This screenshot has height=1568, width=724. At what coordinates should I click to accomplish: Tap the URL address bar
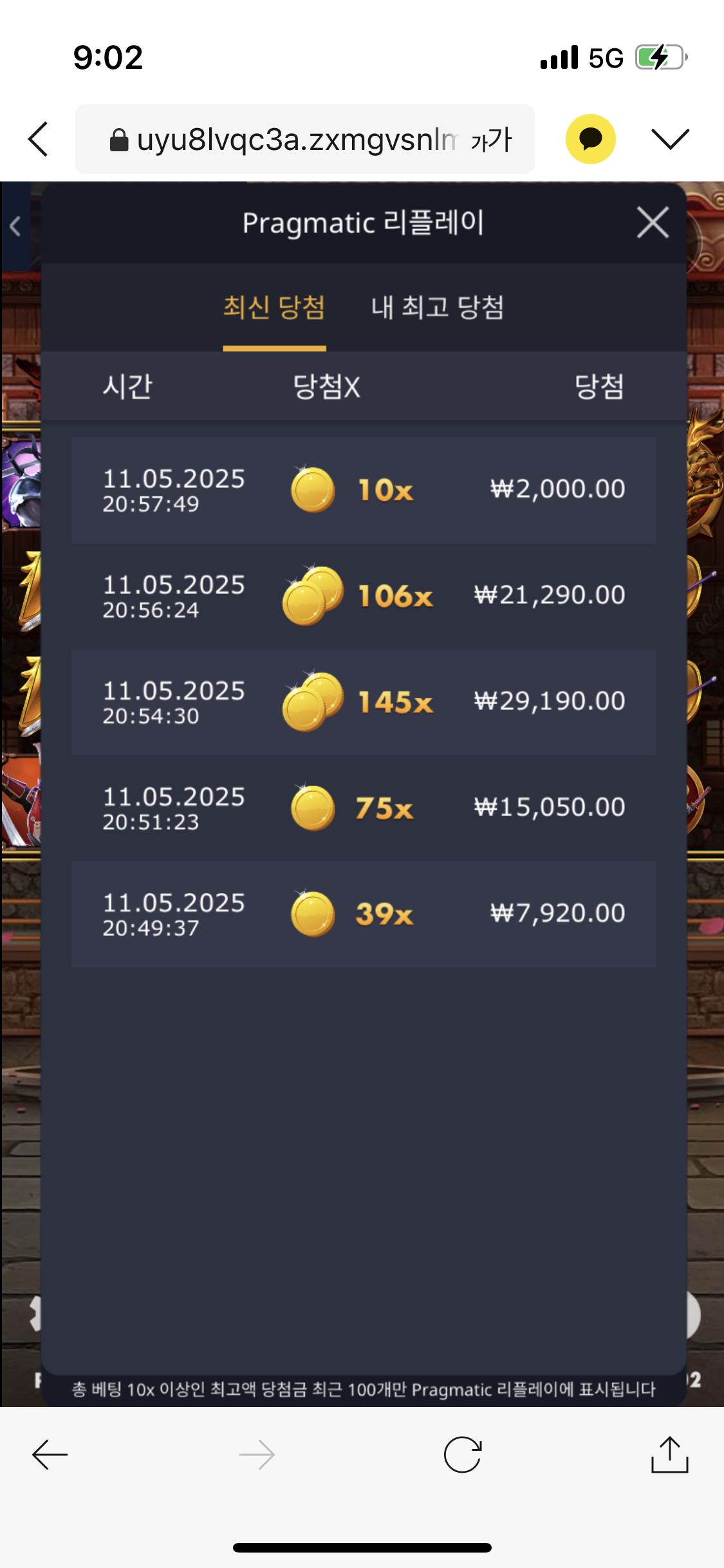click(283, 139)
